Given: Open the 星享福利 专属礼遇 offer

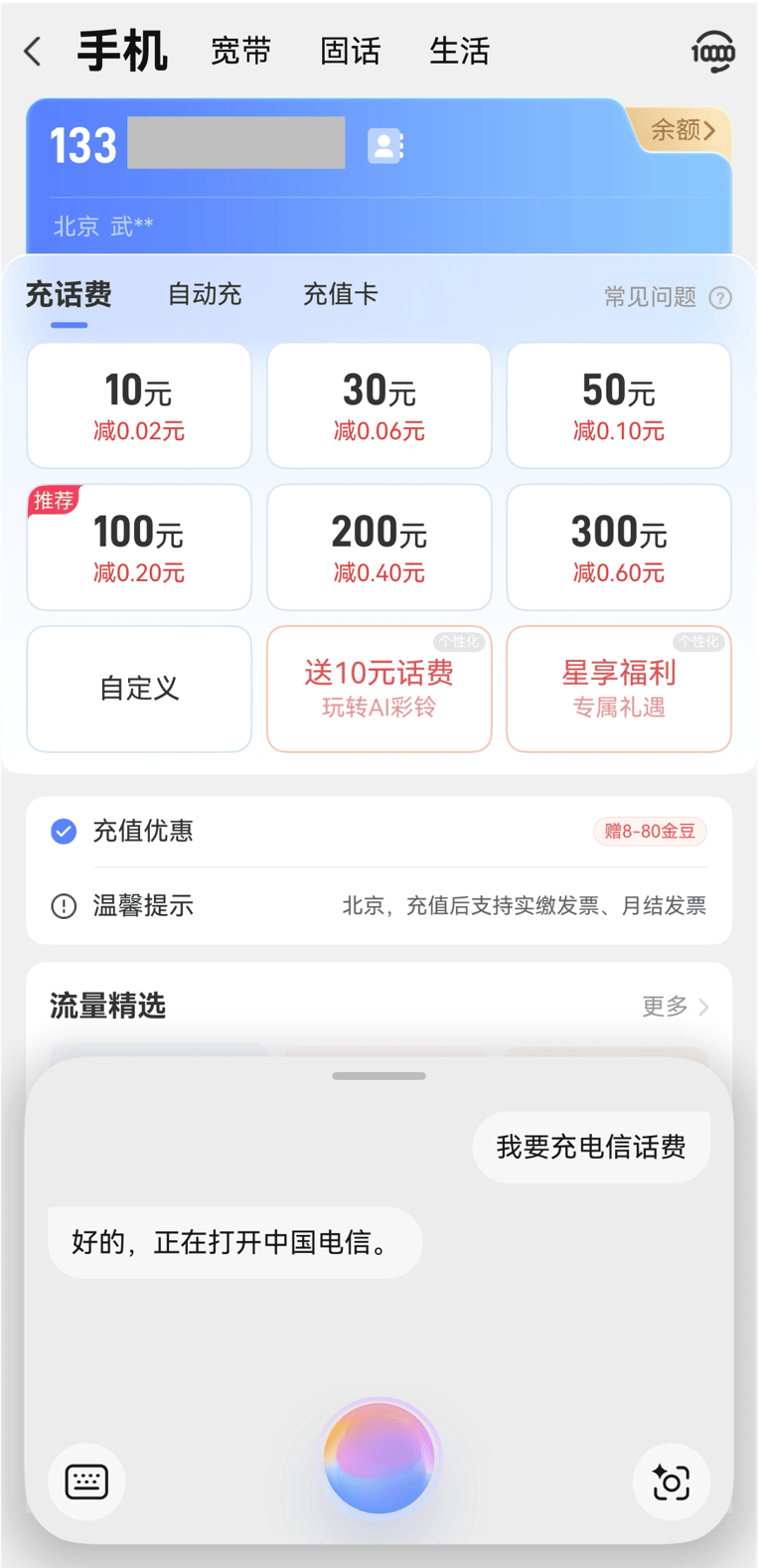Looking at the screenshot, I should click(x=618, y=689).
